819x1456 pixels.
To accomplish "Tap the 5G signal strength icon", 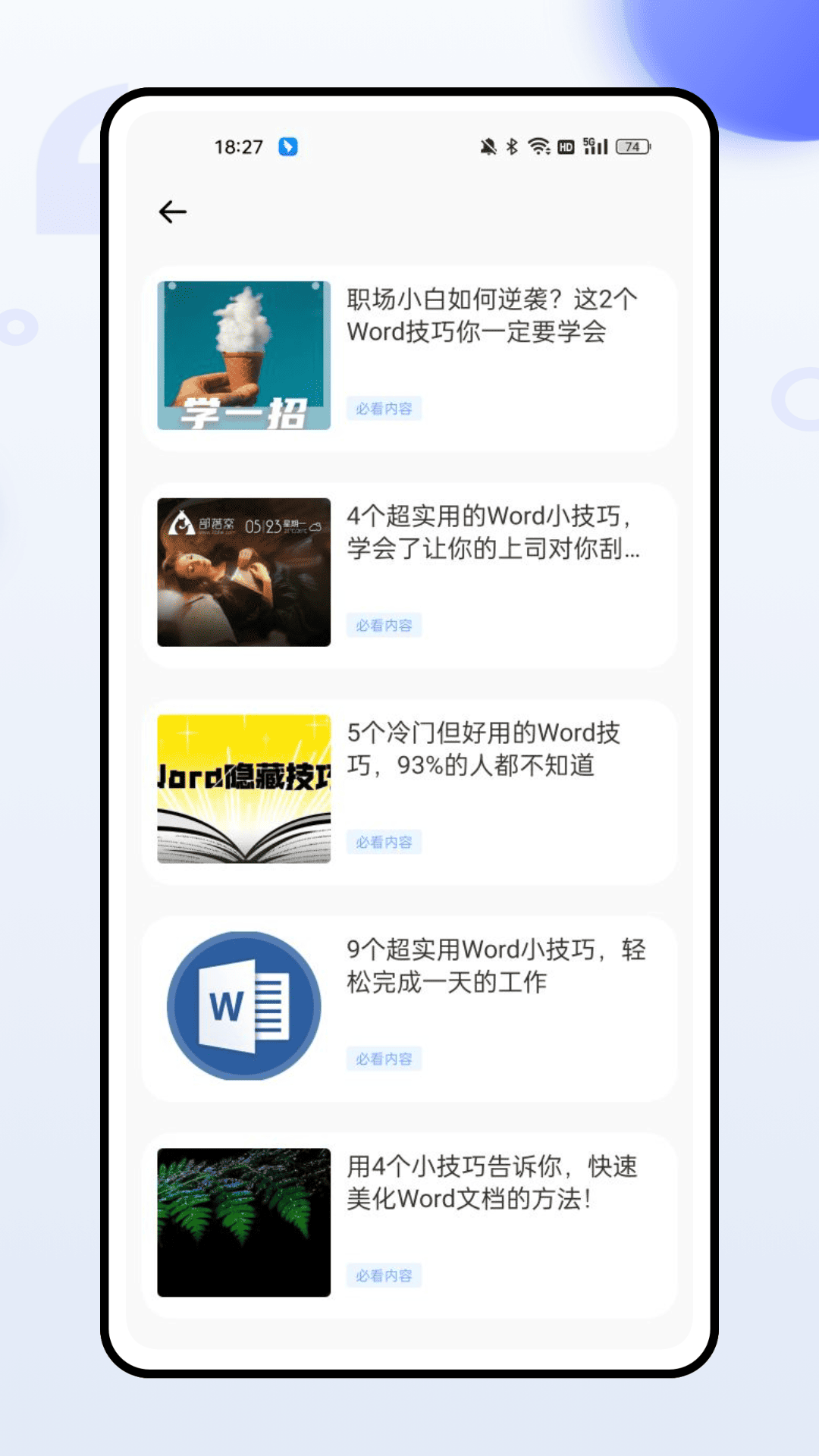I will pyautogui.click(x=595, y=146).
